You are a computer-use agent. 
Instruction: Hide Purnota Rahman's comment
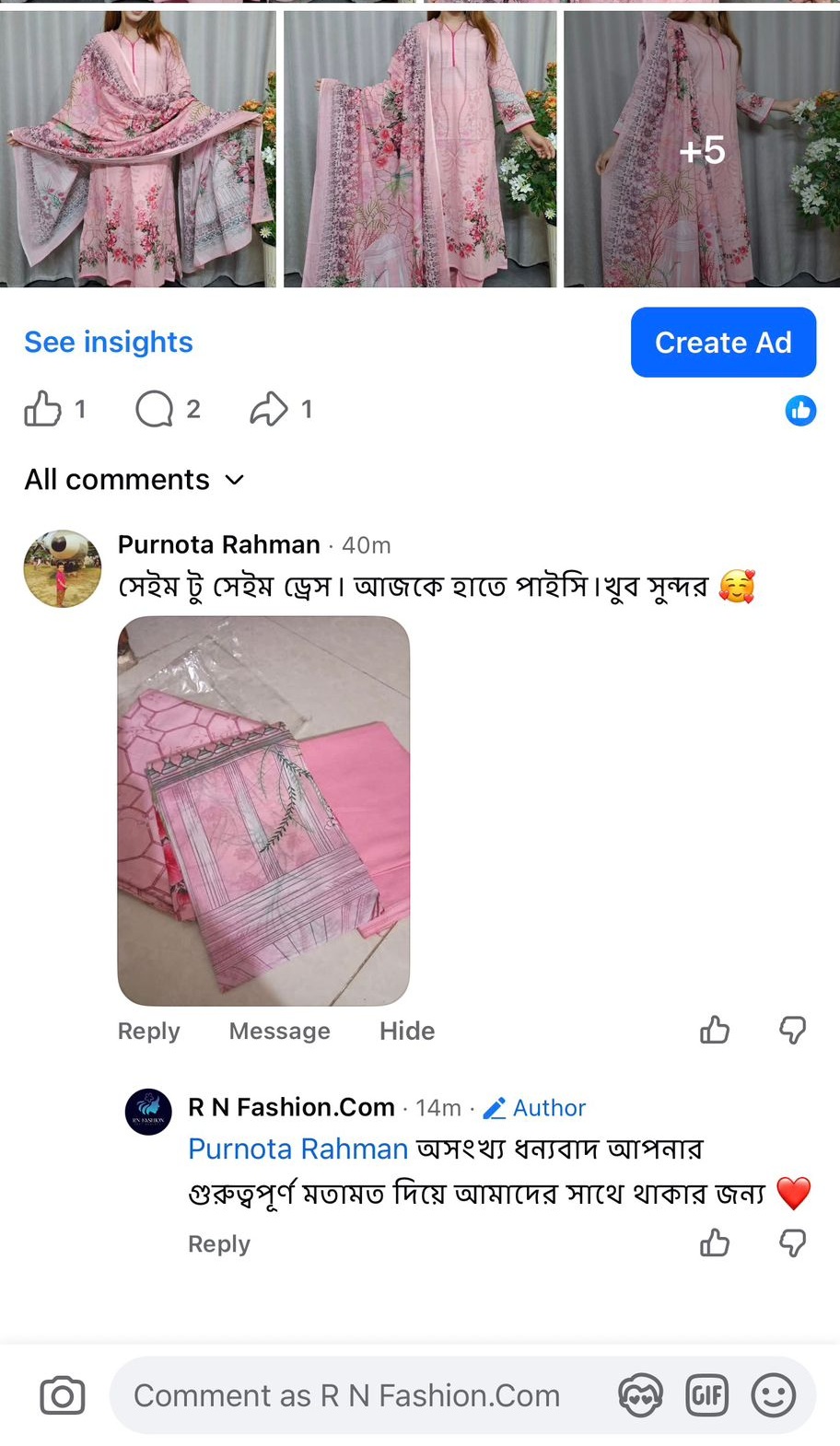406,1031
